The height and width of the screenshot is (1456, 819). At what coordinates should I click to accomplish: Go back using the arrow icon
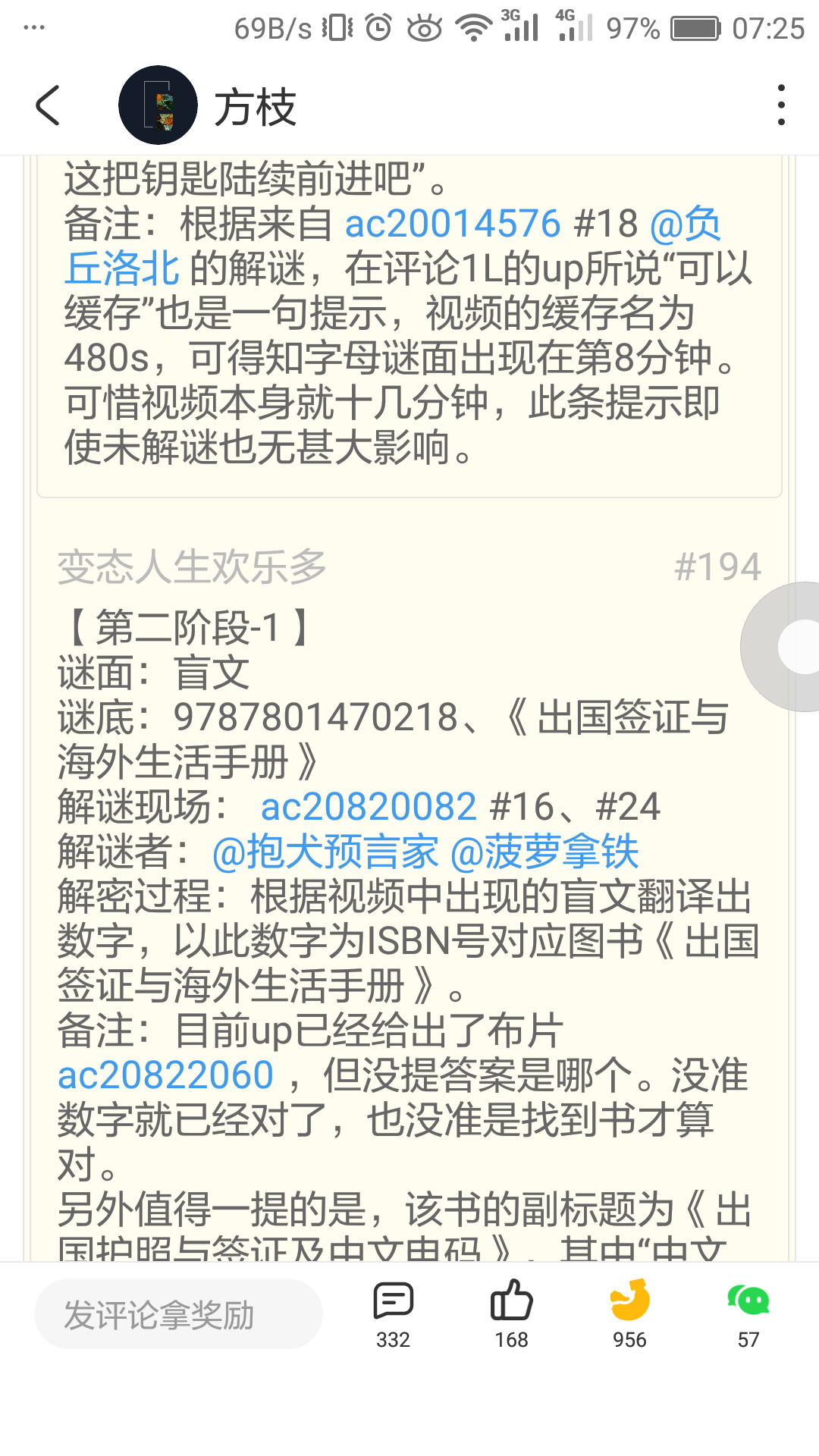click(47, 105)
